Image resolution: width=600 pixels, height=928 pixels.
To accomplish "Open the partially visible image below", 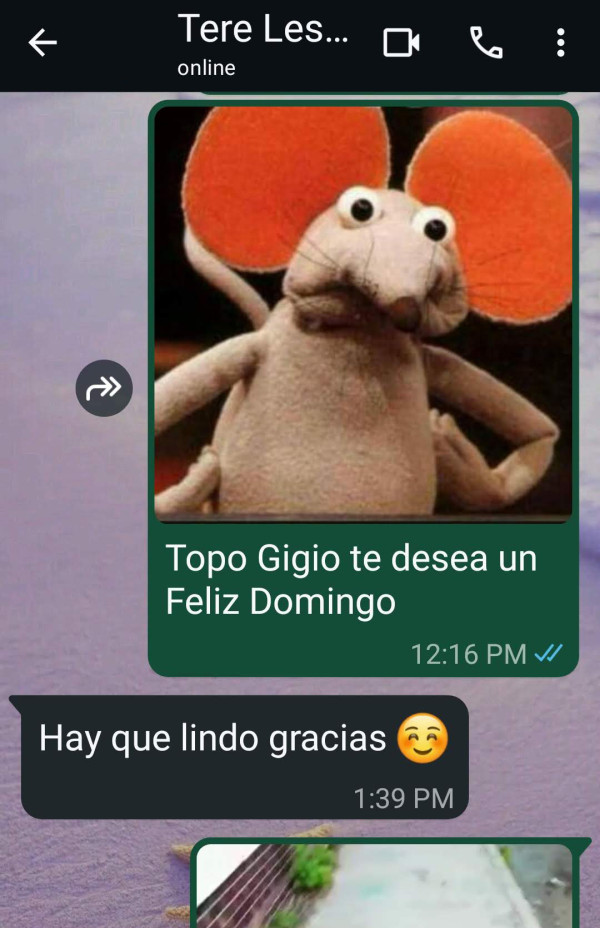I will (x=384, y=887).
